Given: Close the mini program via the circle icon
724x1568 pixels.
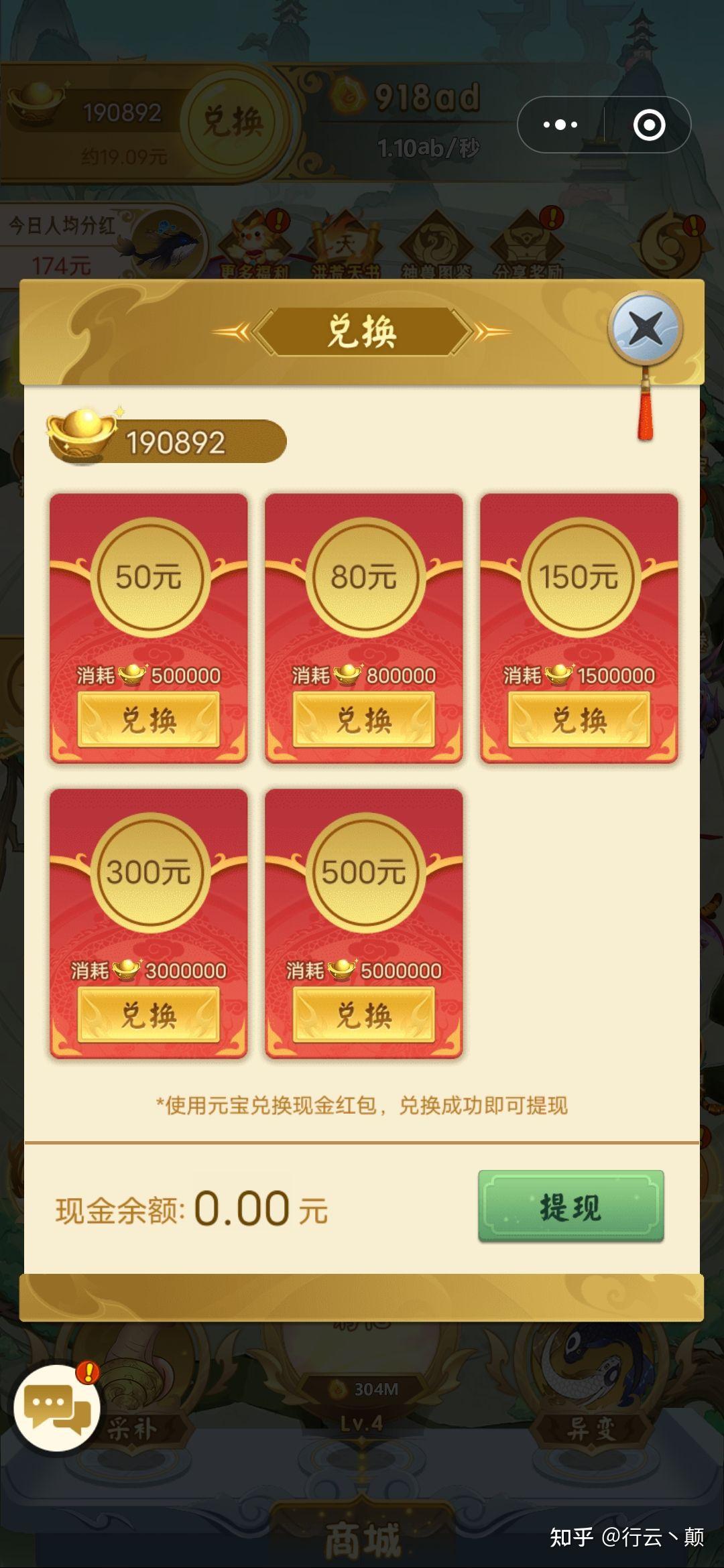Looking at the screenshot, I should point(649,125).
